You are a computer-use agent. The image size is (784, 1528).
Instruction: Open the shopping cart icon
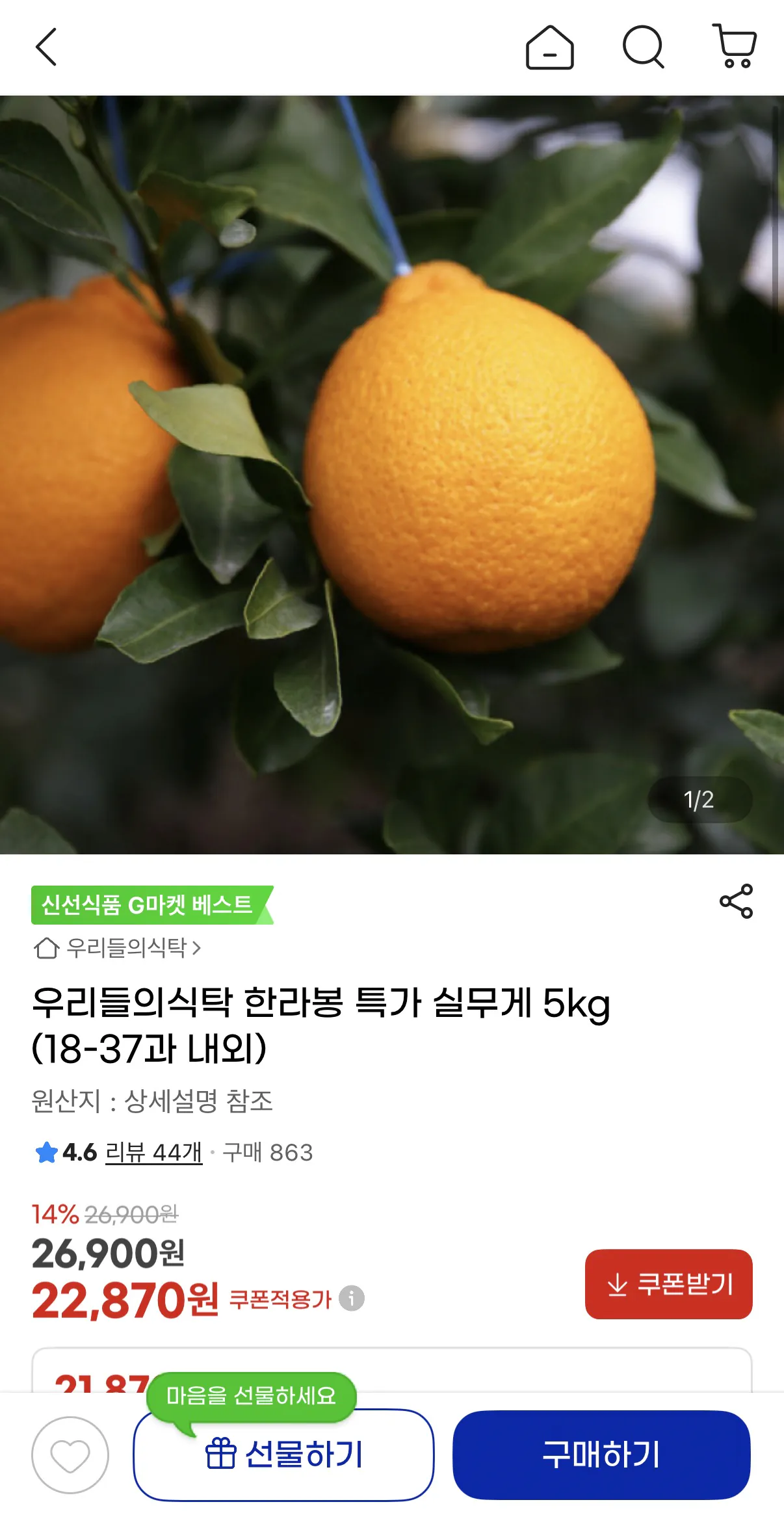(x=735, y=46)
